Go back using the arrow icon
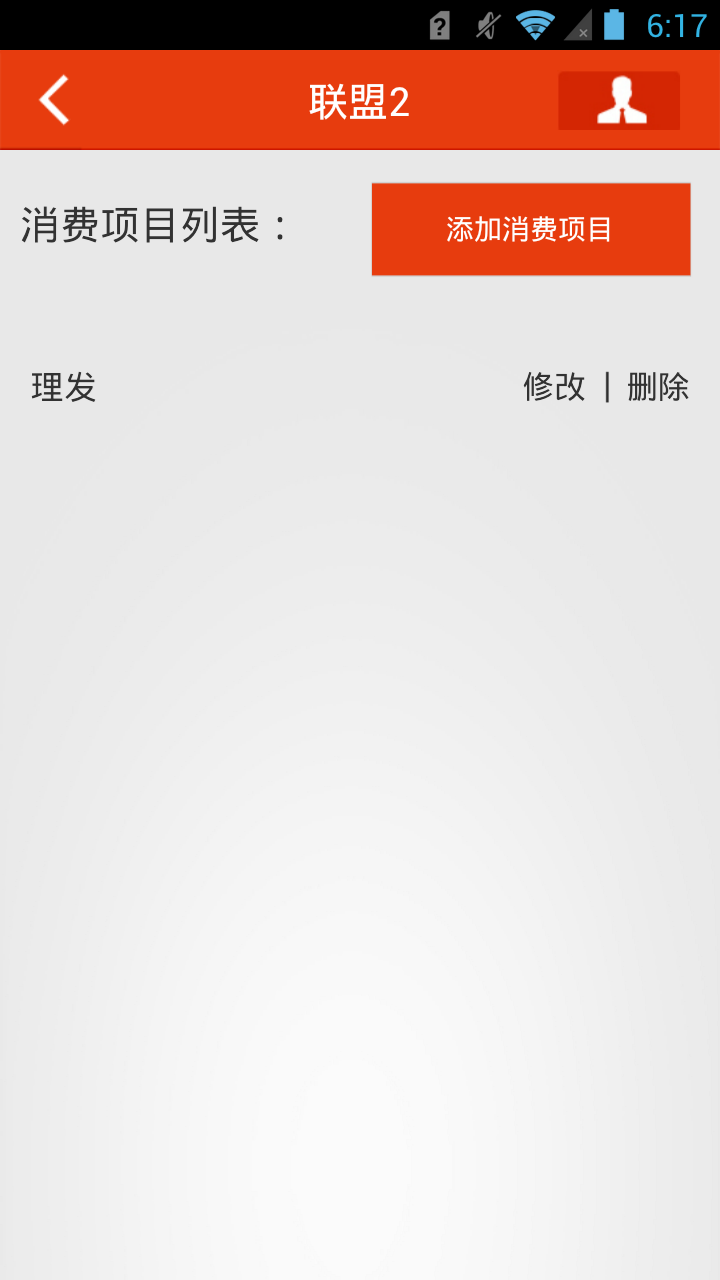The height and width of the screenshot is (1280, 720). tap(54, 100)
